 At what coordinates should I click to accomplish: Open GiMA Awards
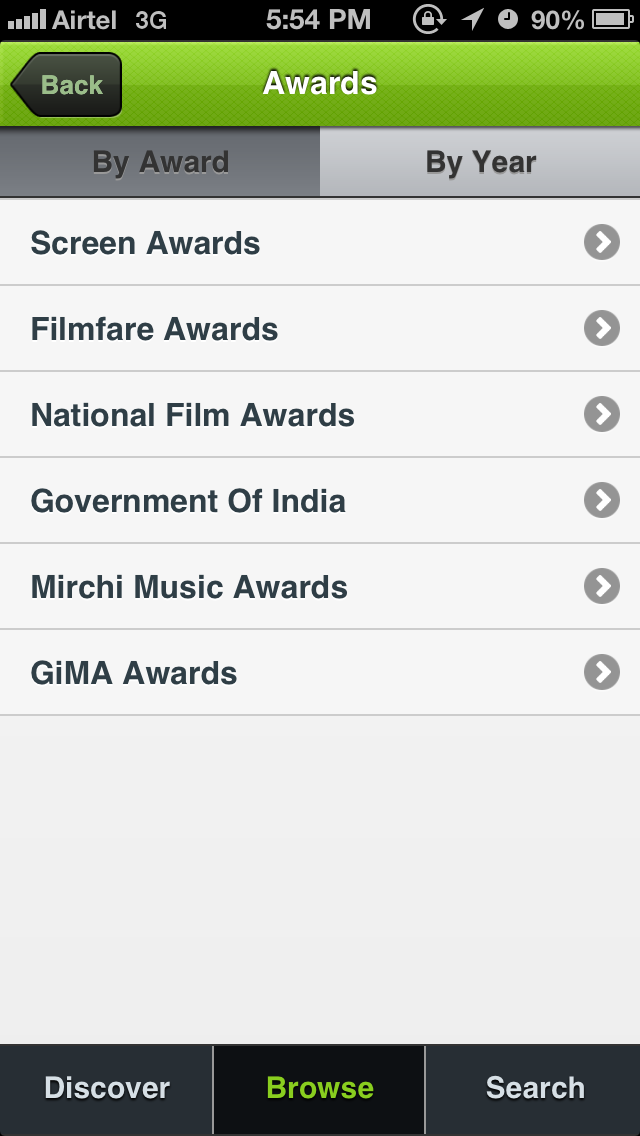[x=320, y=673]
